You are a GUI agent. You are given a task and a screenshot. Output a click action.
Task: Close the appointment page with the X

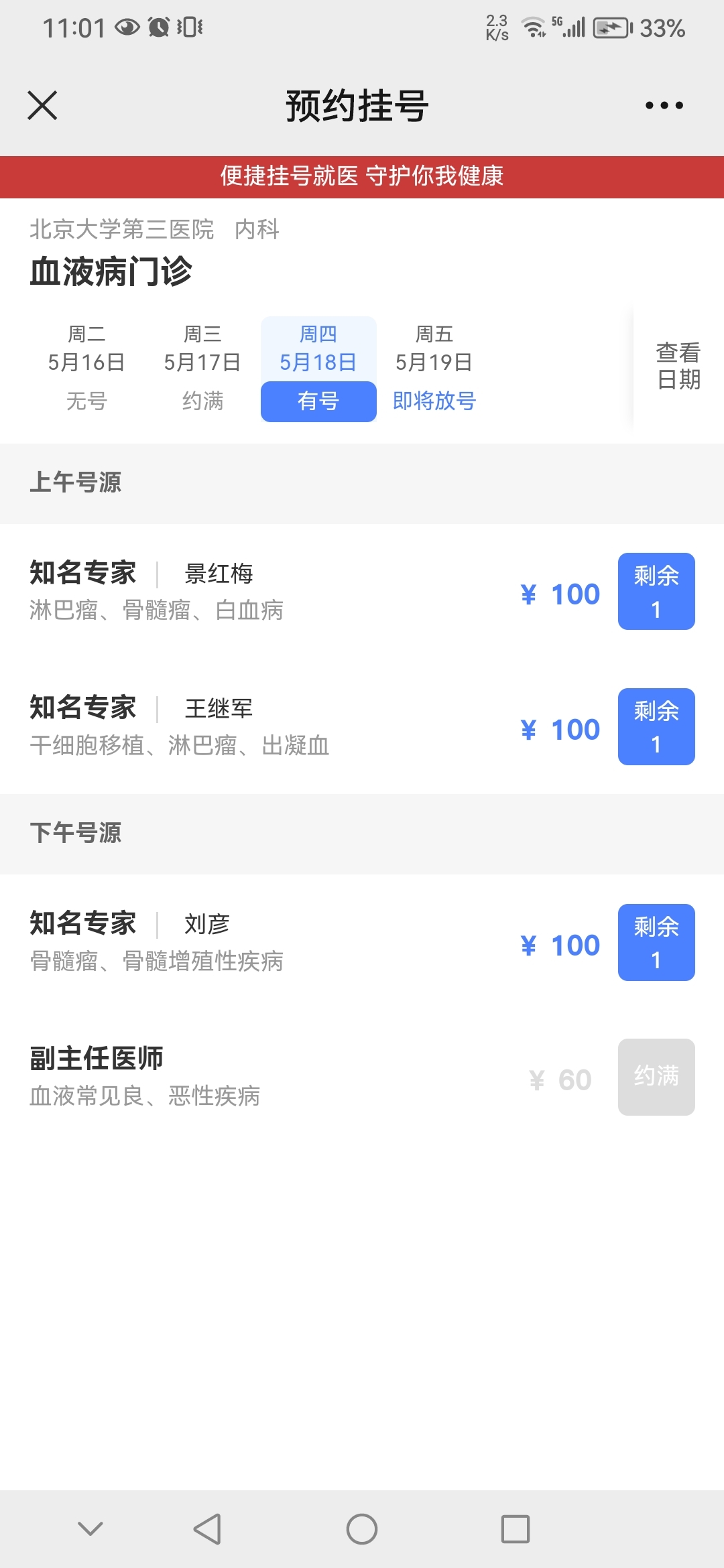point(42,105)
